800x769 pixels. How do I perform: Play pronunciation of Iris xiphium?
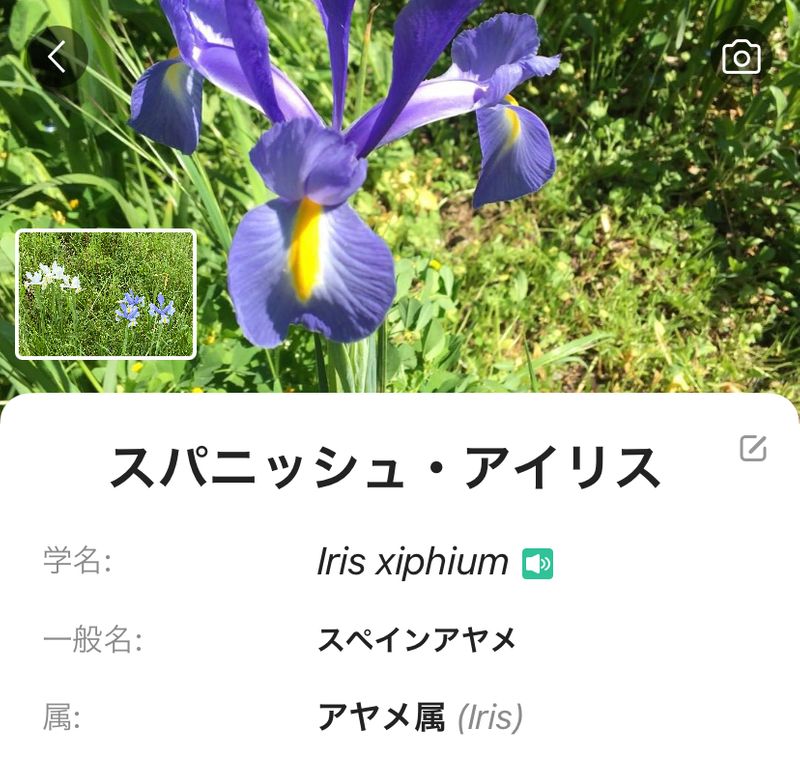(537, 564)
